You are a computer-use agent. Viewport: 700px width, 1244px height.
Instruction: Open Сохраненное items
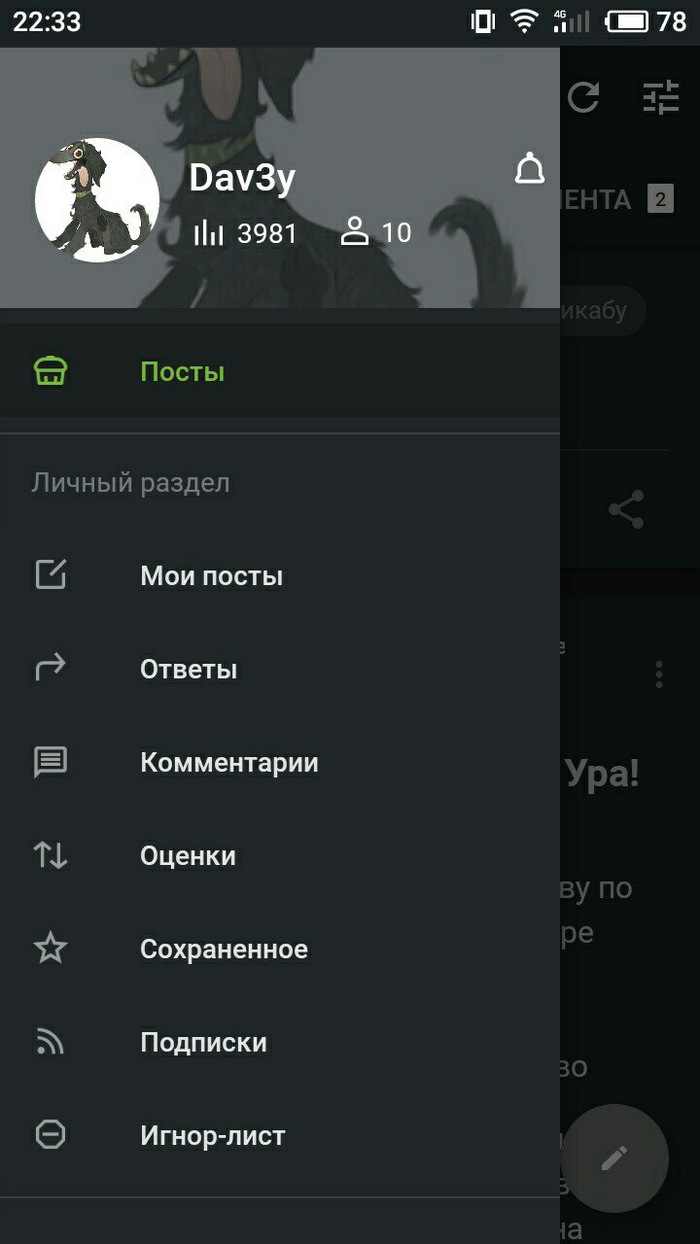tap(223, 949)
